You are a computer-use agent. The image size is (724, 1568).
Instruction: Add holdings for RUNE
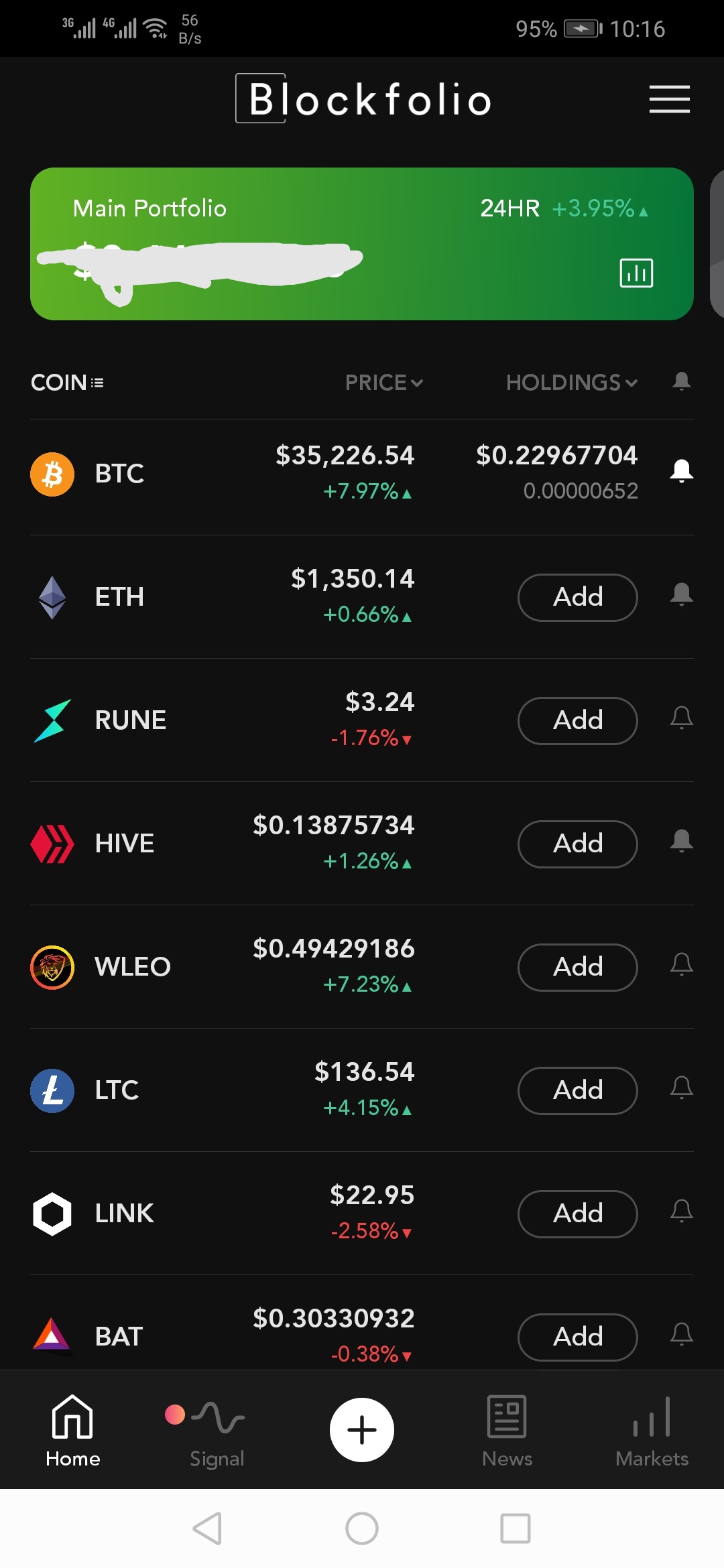pos(577,720)
